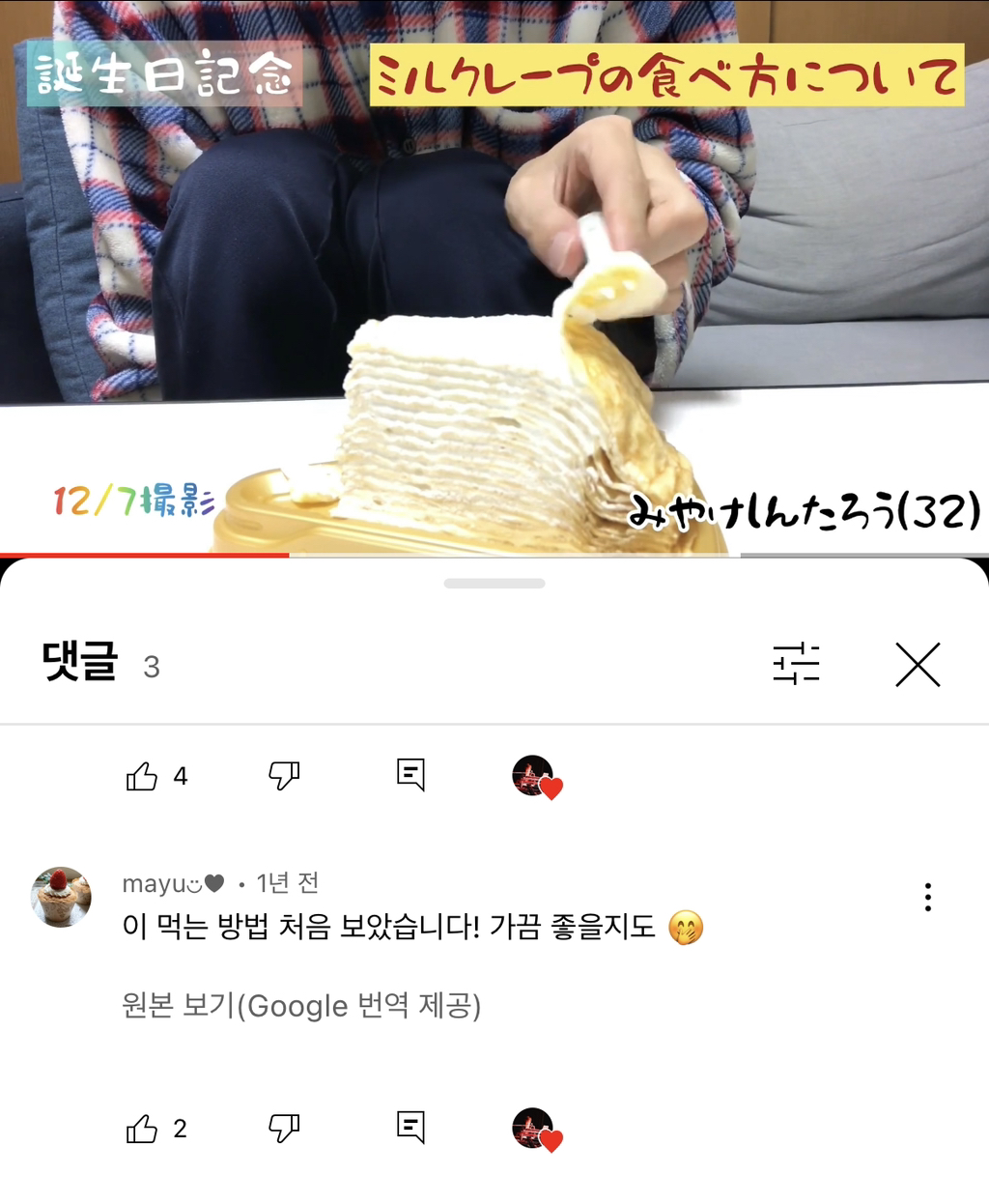Reply to the comment with 4 likes

pyautogui.click(x=410, y=774)
